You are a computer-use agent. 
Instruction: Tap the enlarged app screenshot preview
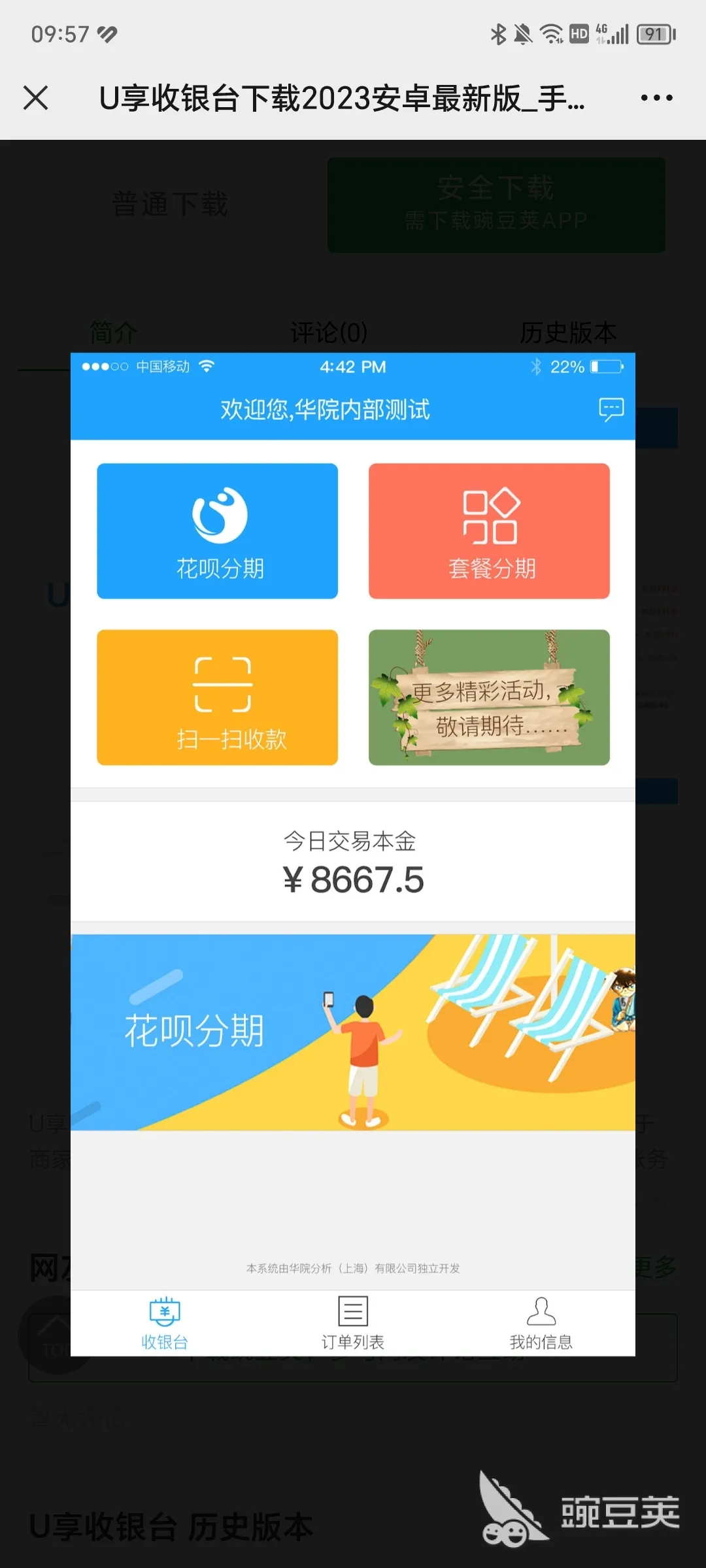[x=353, y=854]
